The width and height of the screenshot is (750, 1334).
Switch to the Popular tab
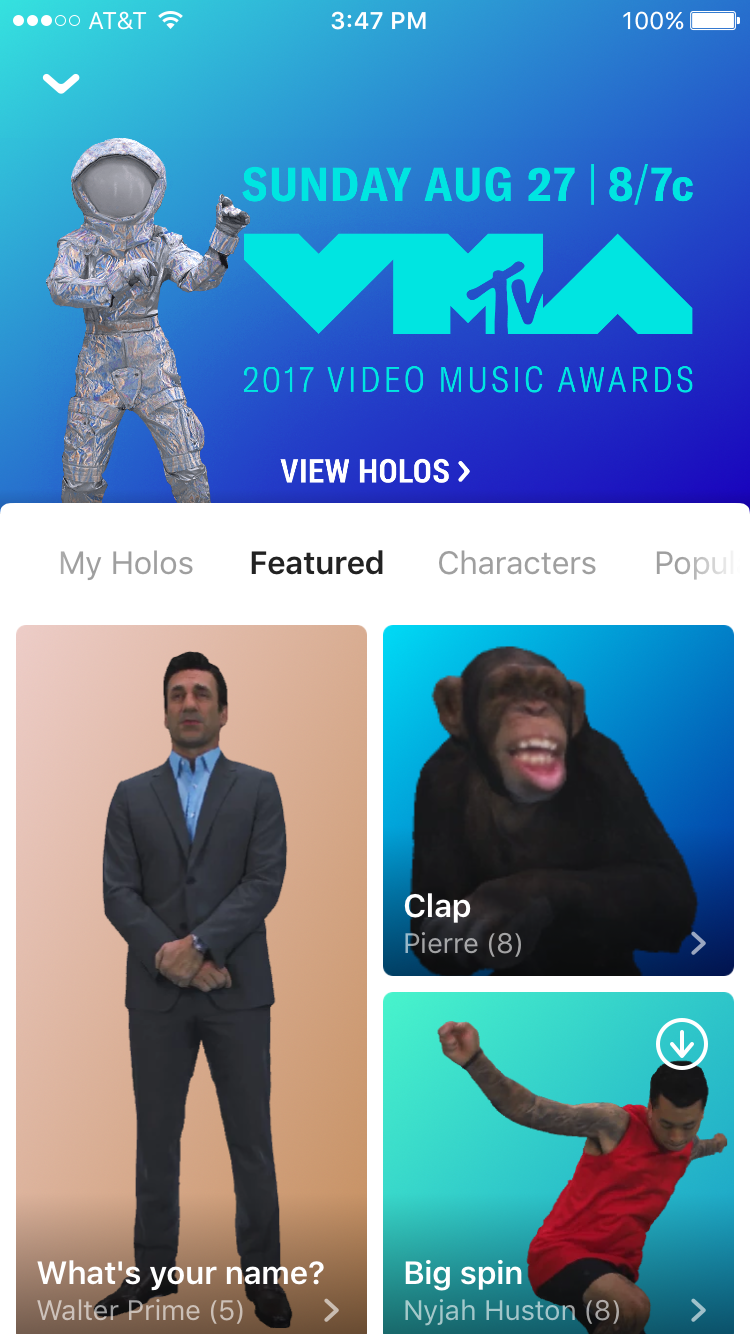tap(695, 563)
